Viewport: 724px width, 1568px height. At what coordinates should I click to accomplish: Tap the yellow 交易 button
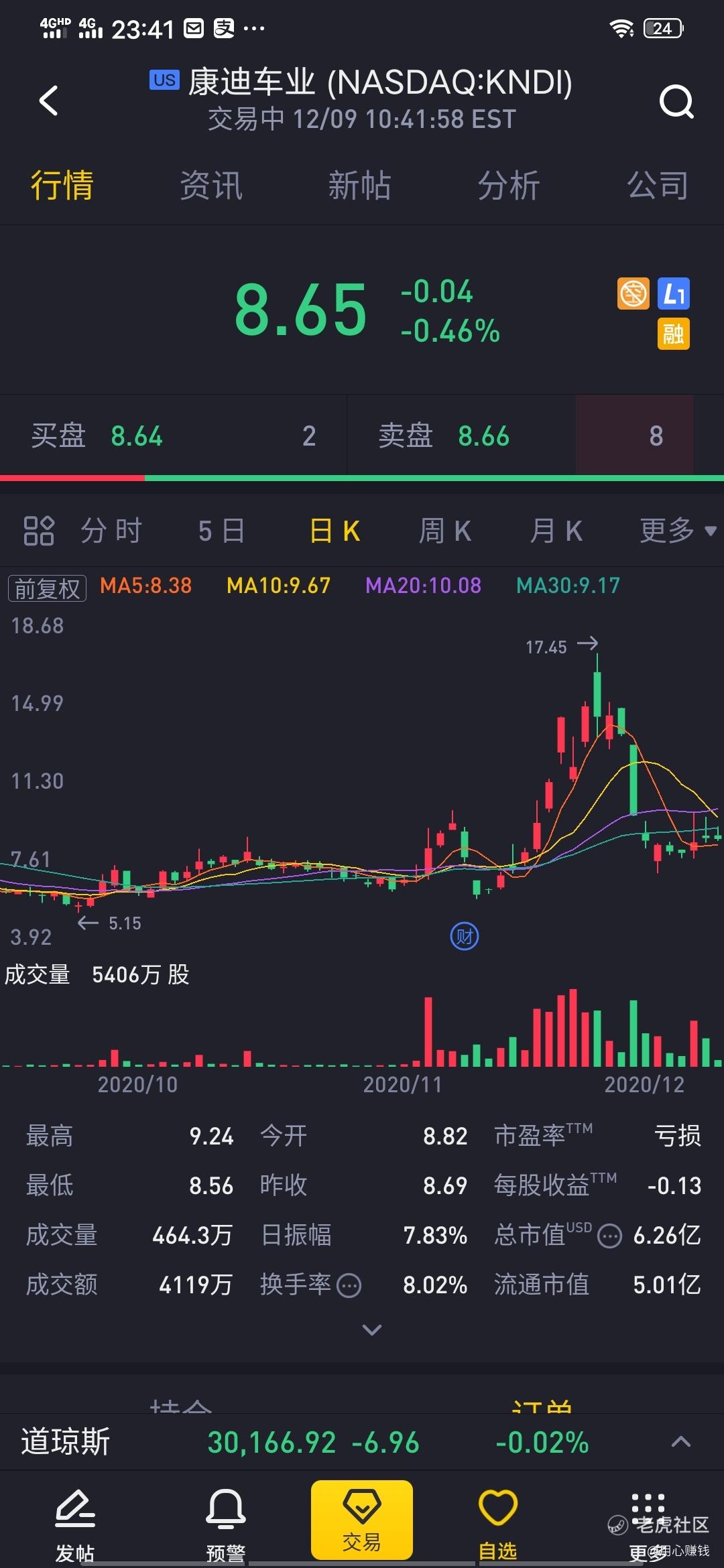tap(362, 1520)
